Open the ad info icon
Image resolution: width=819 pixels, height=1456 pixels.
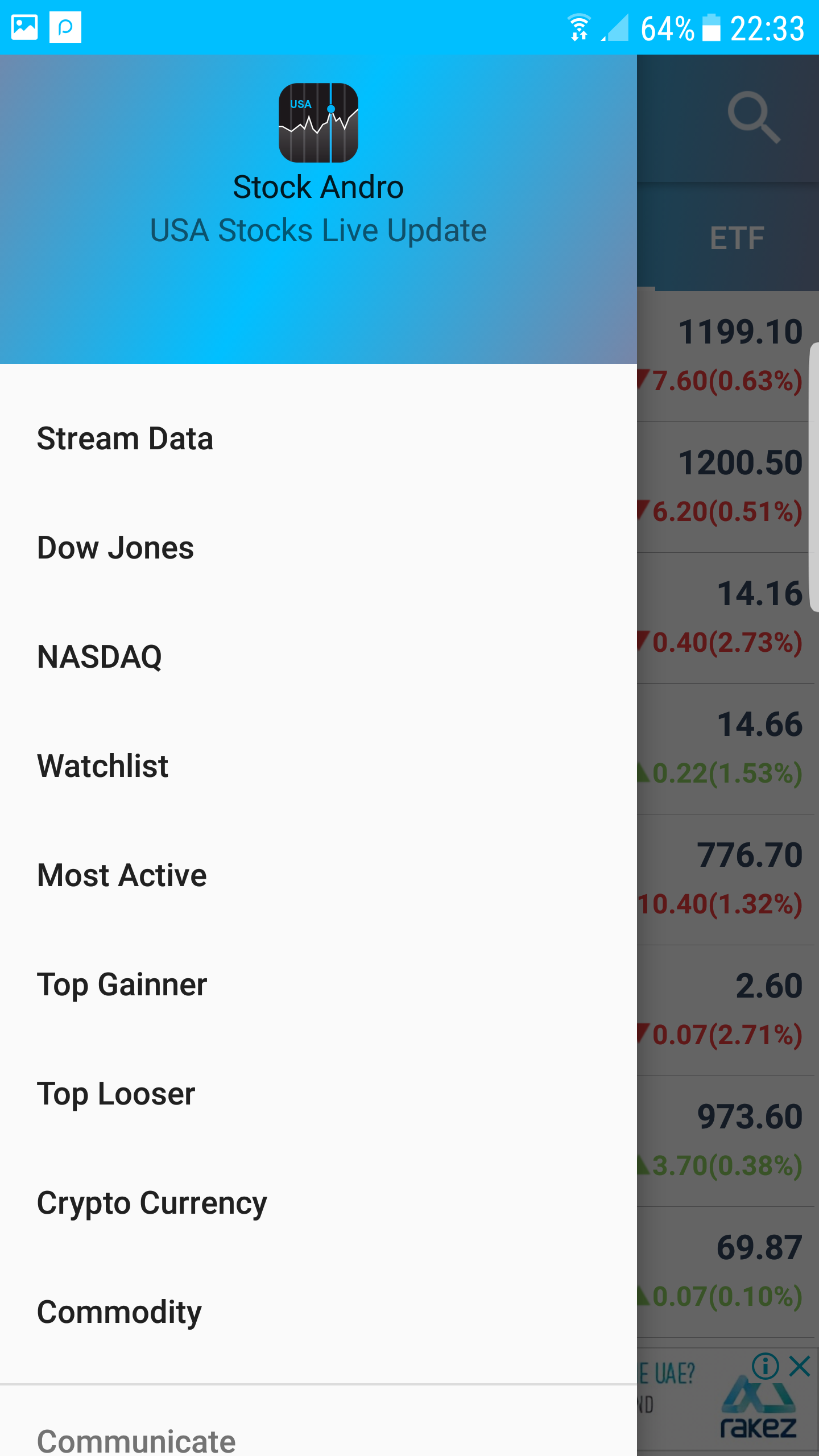(765, 1366)
